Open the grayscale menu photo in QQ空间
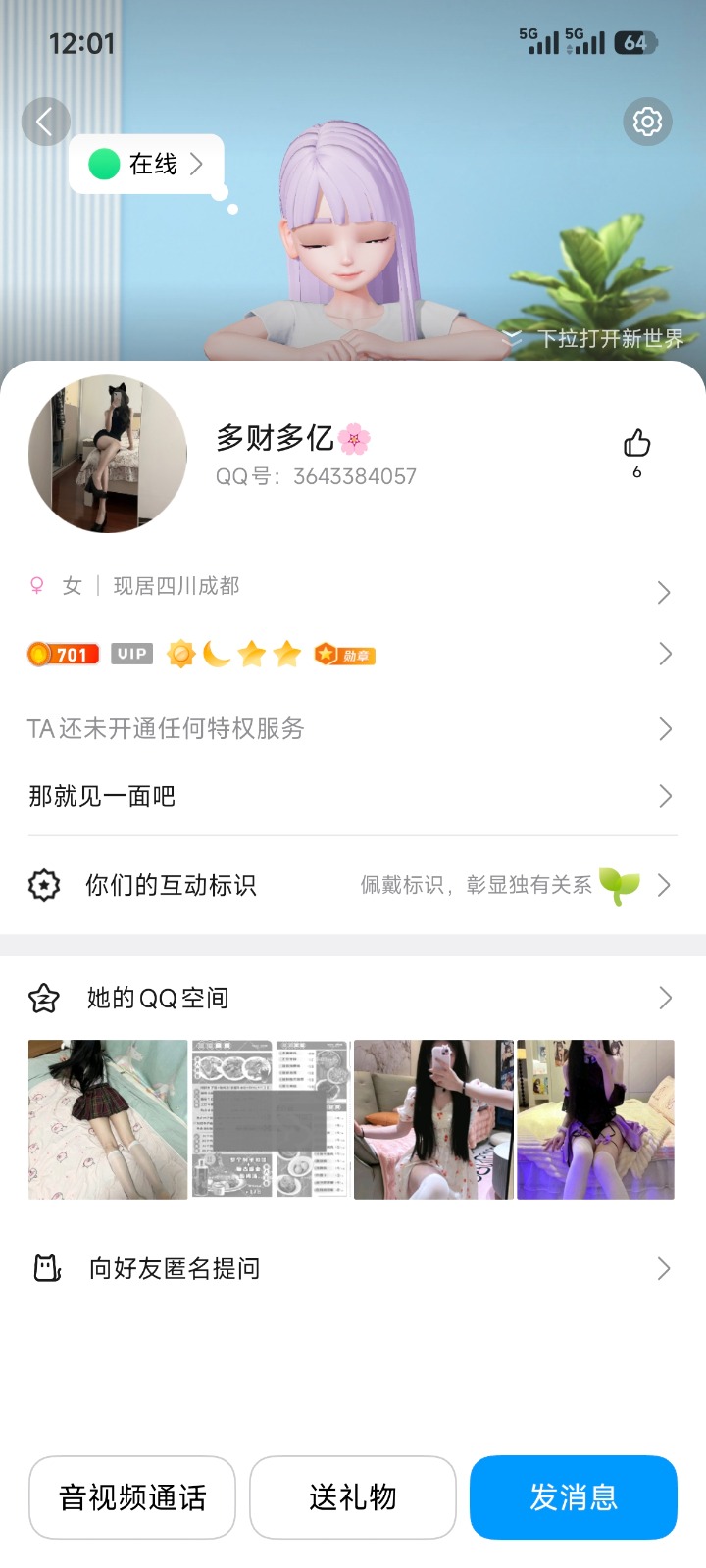The height and width of the screenshot is (1568, 706). click(x=271, y=1119)
